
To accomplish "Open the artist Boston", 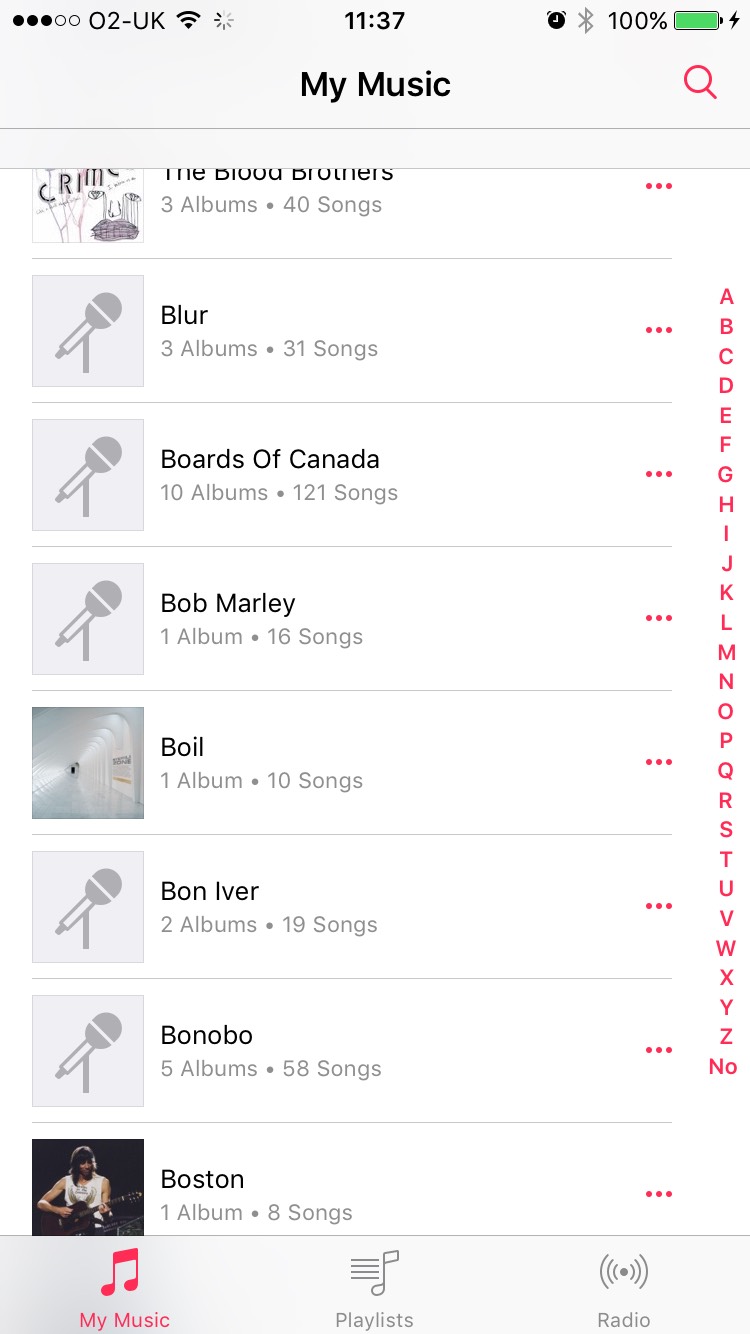I will pos(300,1193).
